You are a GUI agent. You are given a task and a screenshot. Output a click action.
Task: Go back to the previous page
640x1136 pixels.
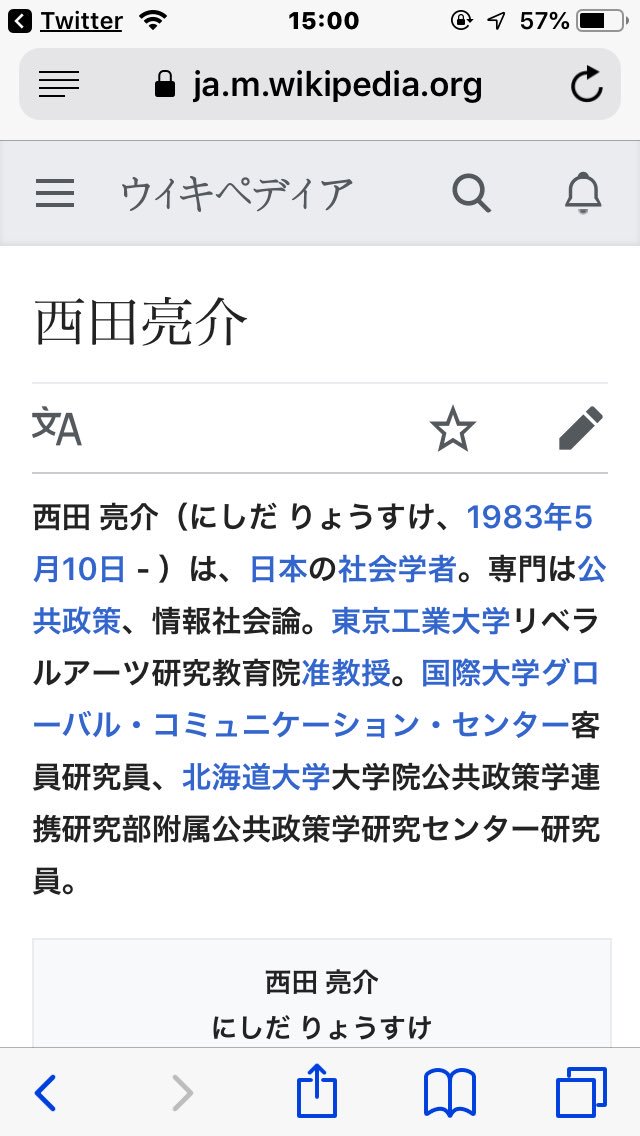pos(45,1093)
